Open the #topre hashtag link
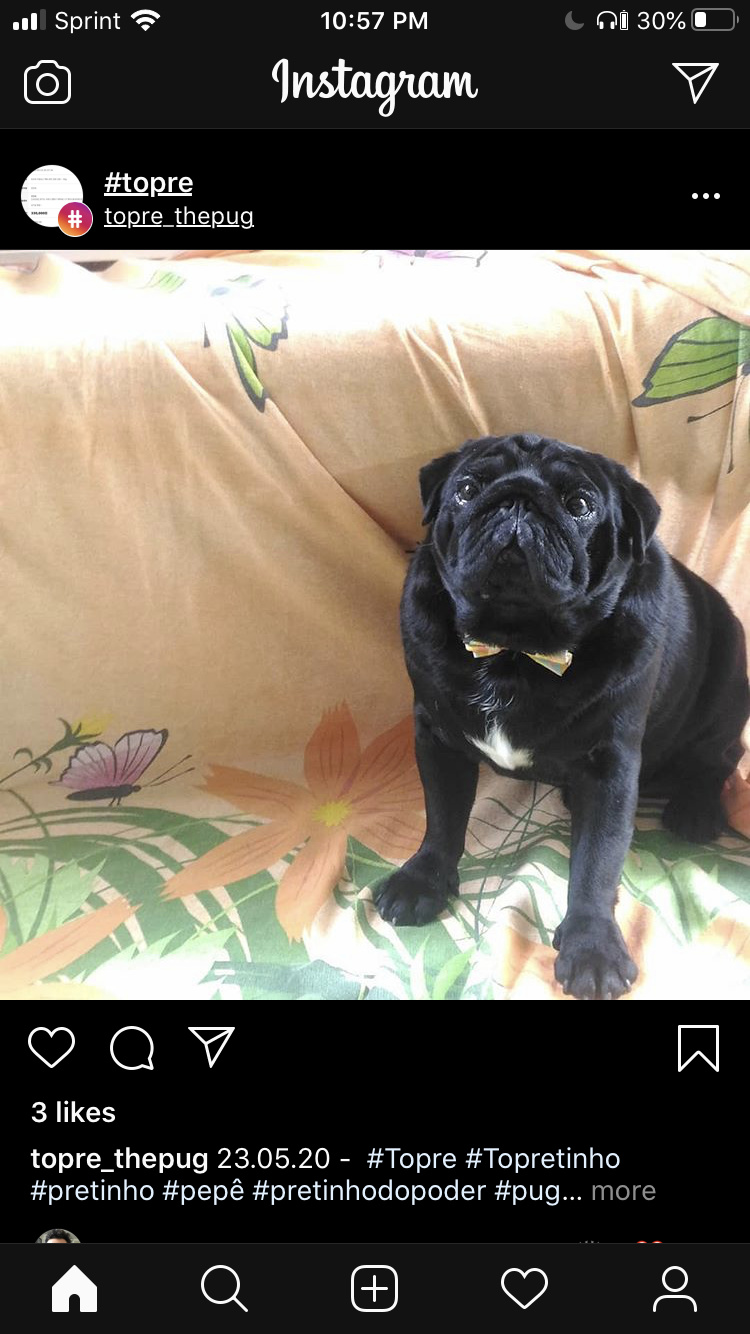The height and width of the screenshot is (1334, 750). [148, 183]
